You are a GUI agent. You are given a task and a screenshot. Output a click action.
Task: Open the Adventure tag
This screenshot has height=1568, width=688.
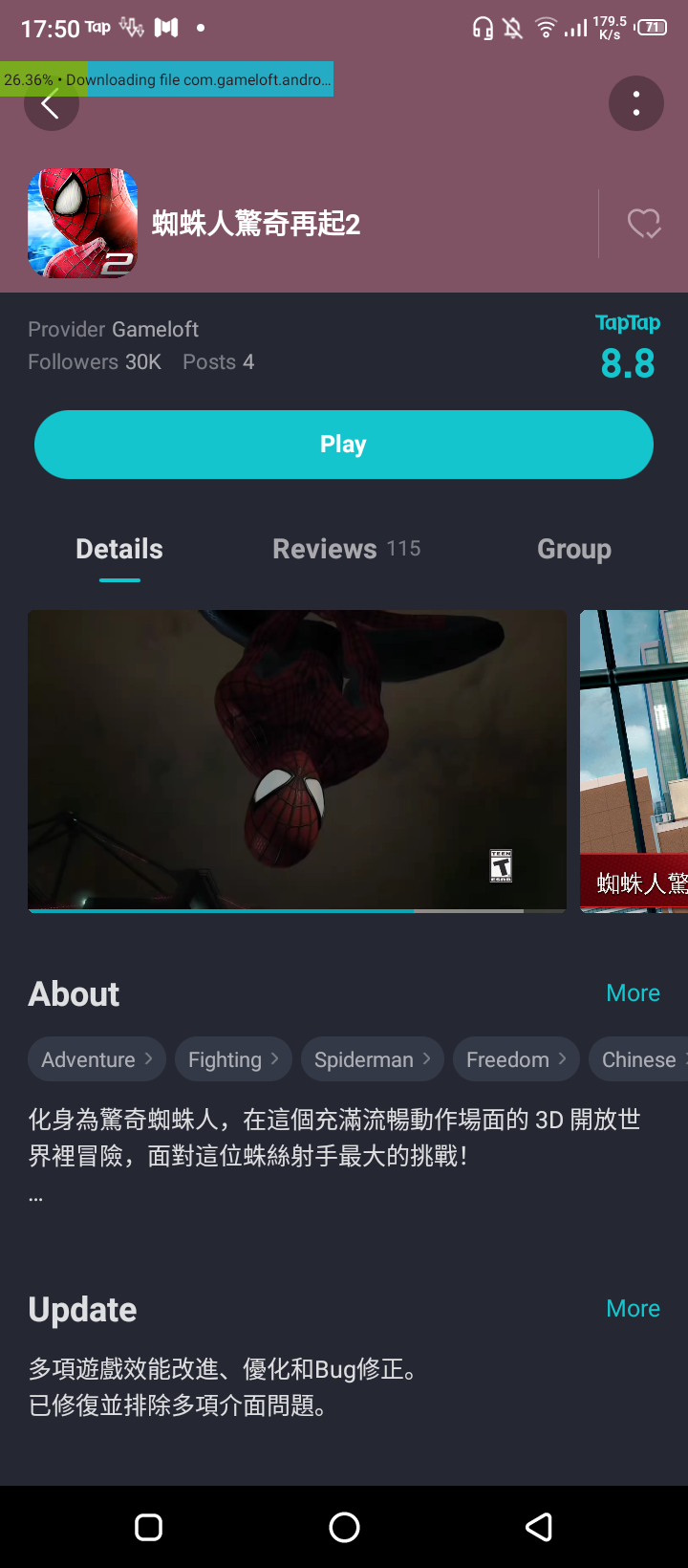pos(97,1059)
